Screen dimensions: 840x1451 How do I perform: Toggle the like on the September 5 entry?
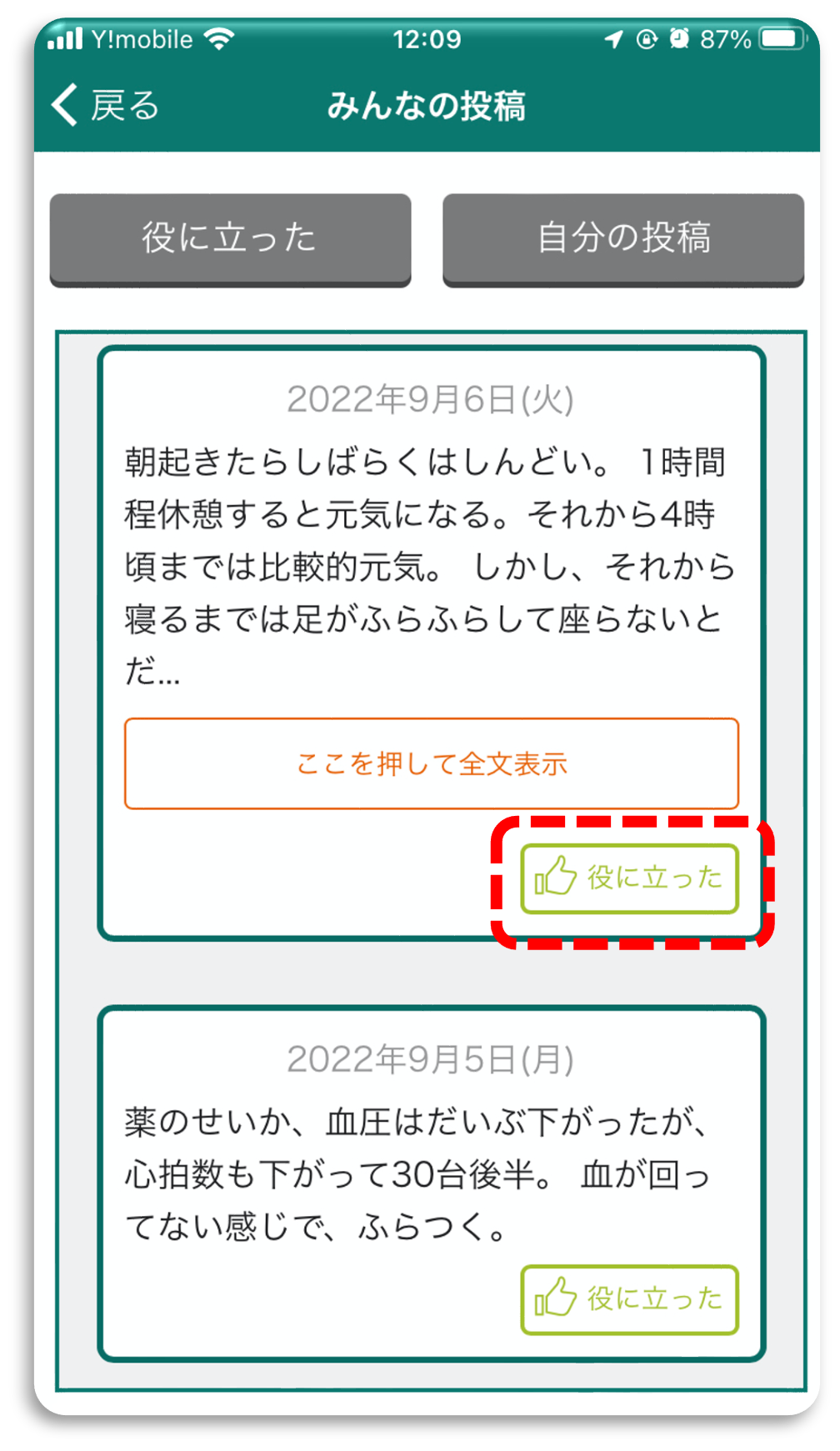(x=632, y=1298)
